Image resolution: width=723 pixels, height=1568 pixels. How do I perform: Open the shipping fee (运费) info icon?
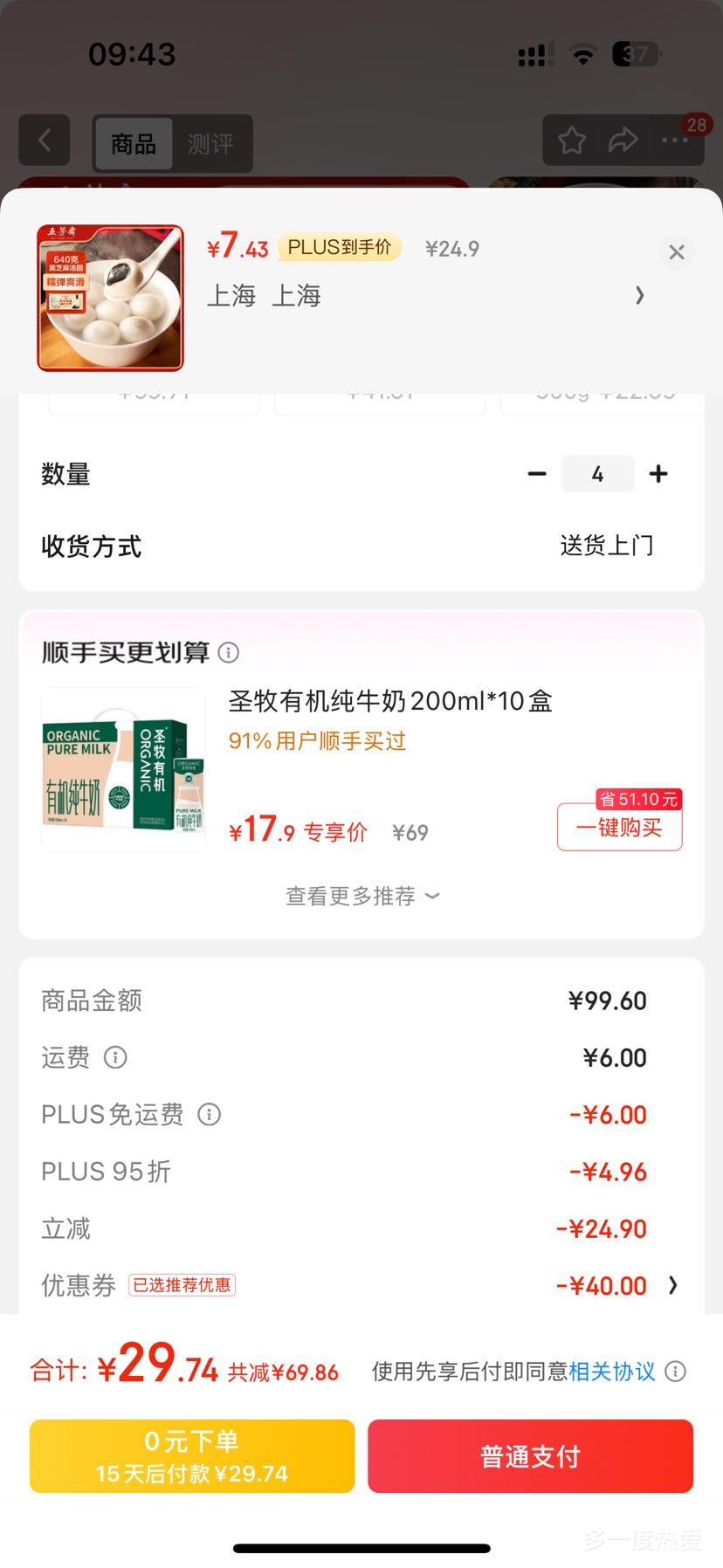tap(116, 1057)
